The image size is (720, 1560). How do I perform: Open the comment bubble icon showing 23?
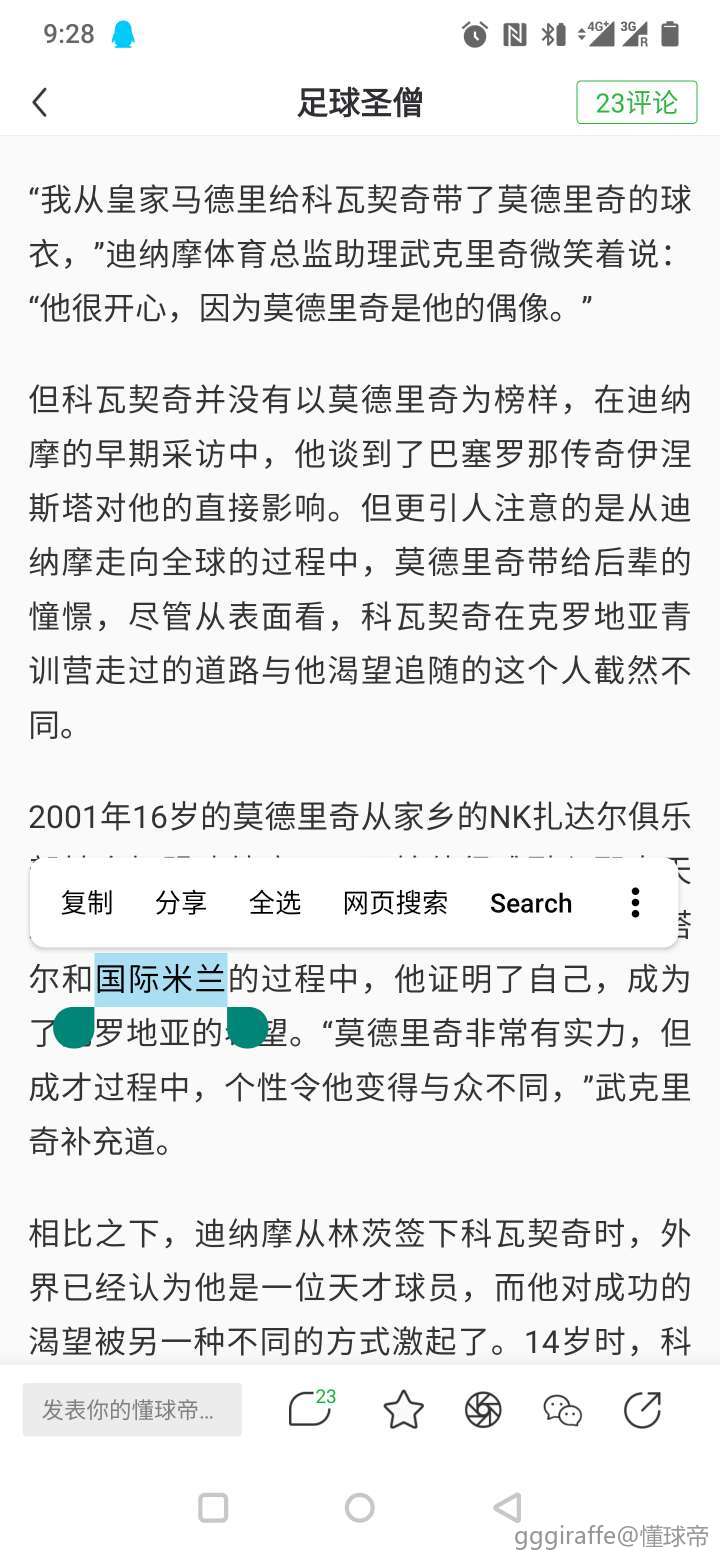point(310,1410)
